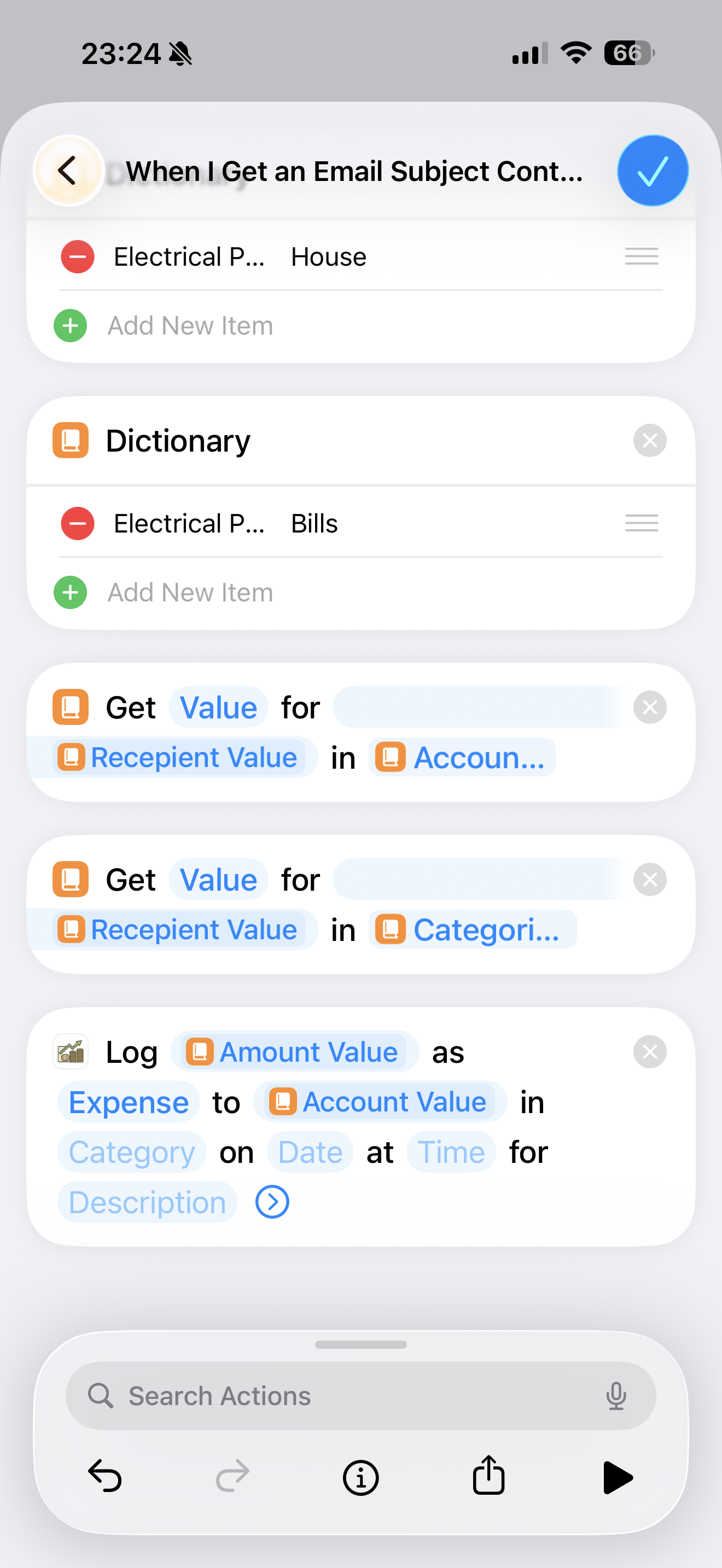This screenshot has width=722, height=1568.
Task: Fill the Description parameter
Action: [147, 1202]
